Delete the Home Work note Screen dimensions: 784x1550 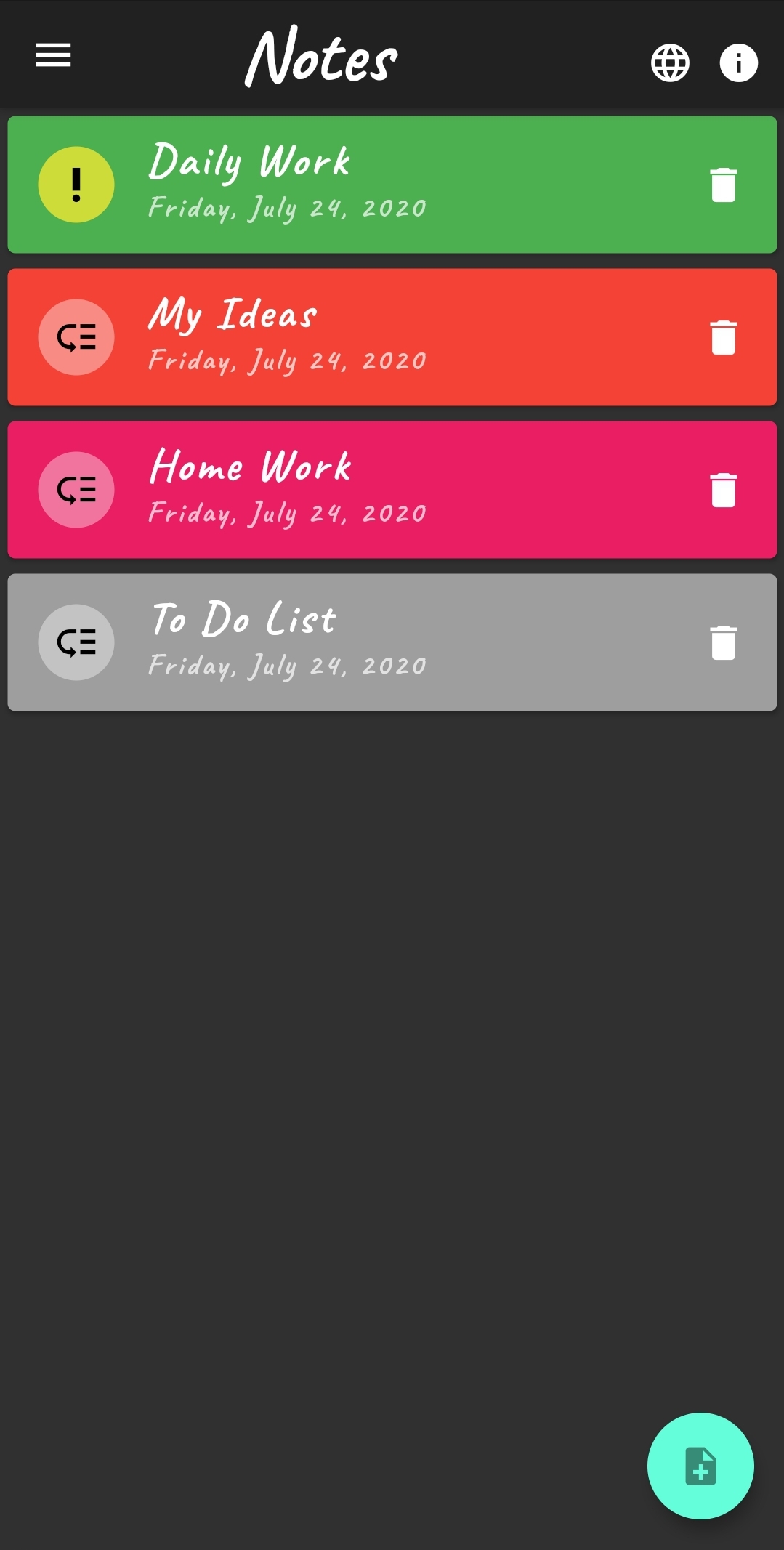click(x=723, y=490)
